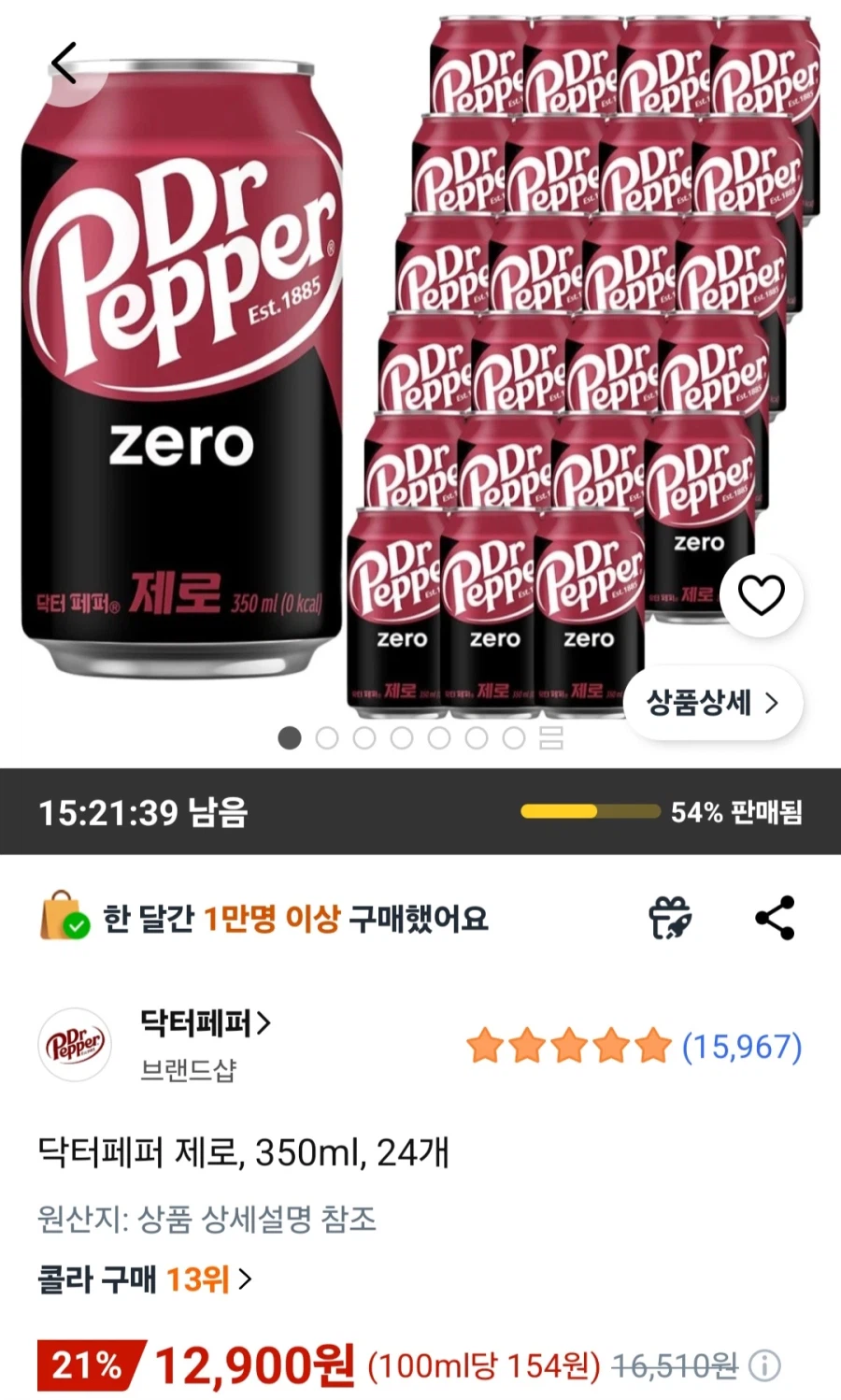Select the first carousel dot indicator
This screenshot has width=841, height=1400.
pos(289,737)
